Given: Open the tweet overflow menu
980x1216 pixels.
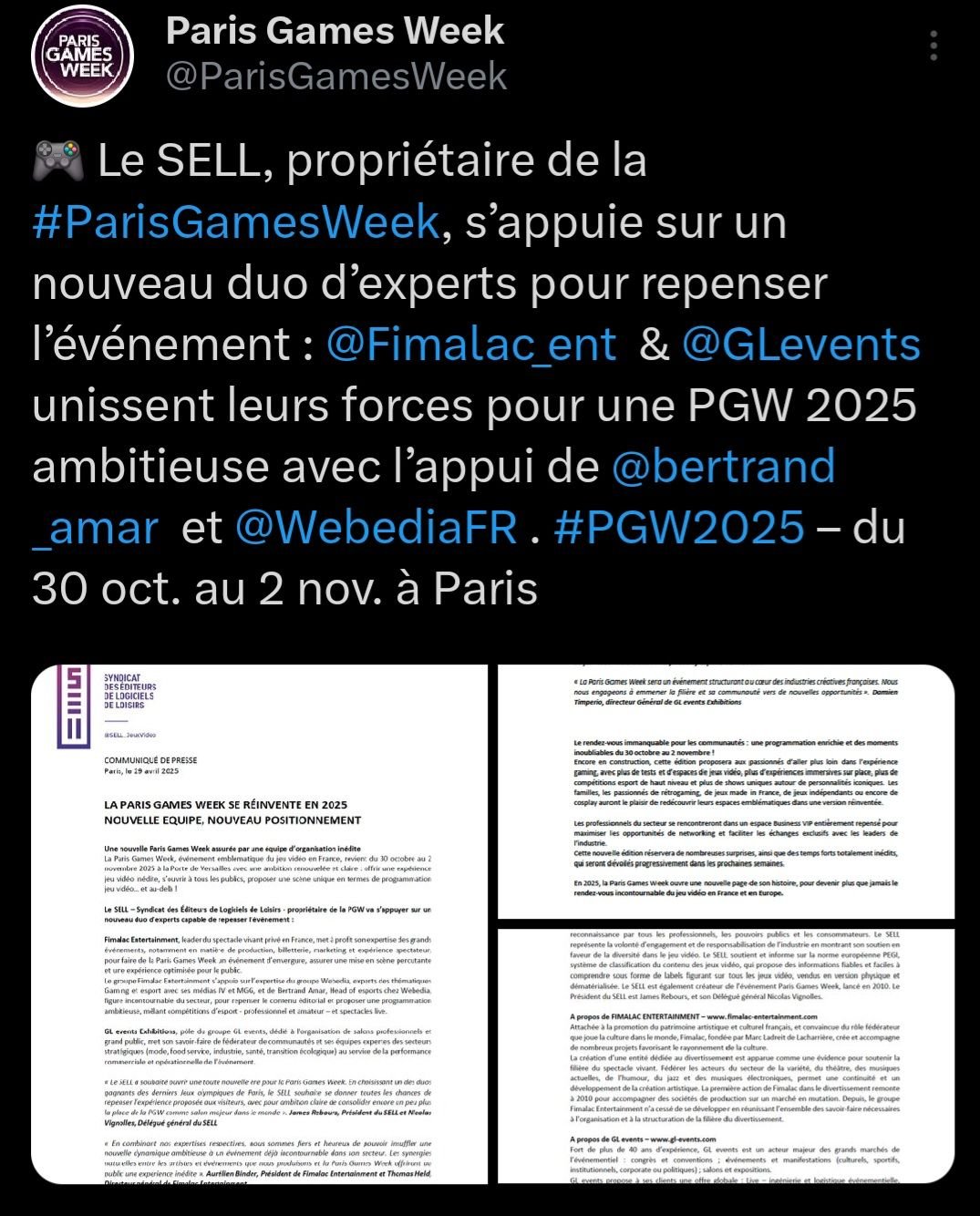Looking at the screenshot, I should [933, 46].
